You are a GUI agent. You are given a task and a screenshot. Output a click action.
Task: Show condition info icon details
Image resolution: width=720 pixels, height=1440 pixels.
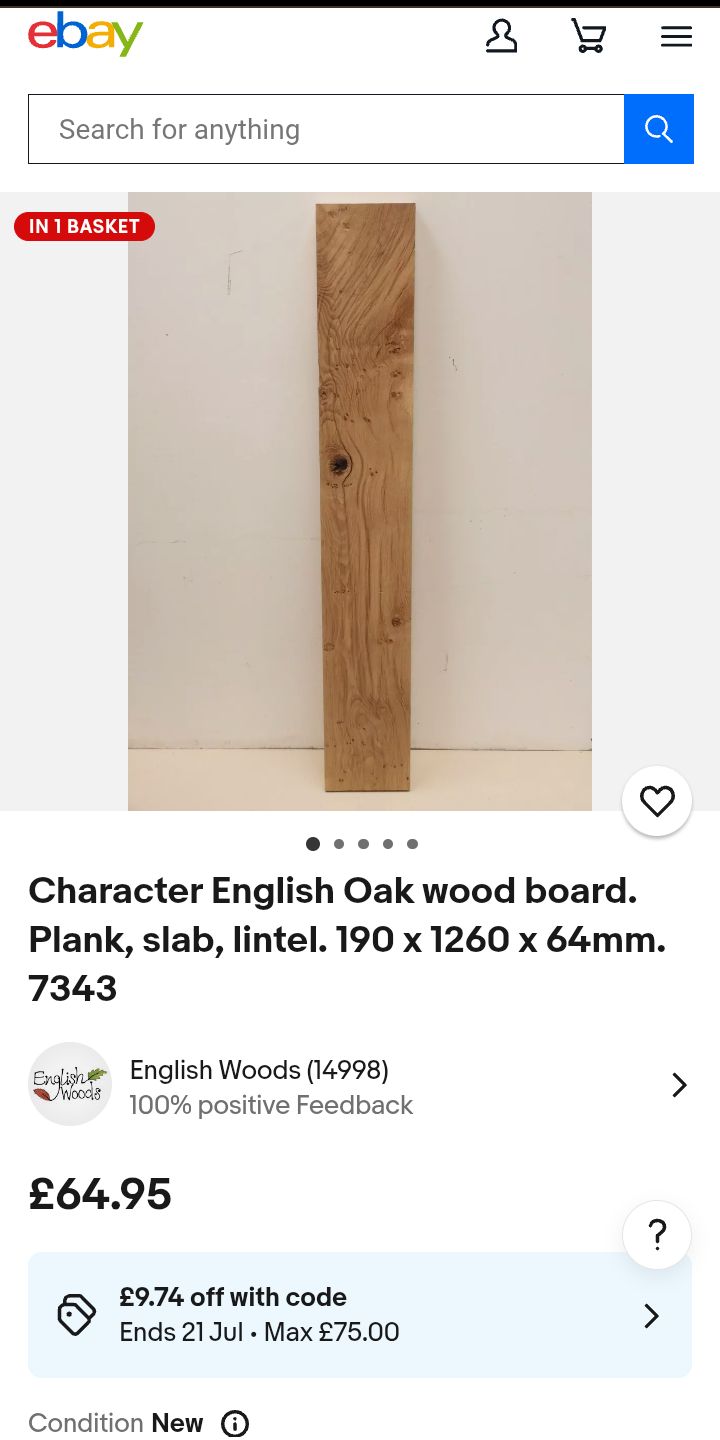235,1423
